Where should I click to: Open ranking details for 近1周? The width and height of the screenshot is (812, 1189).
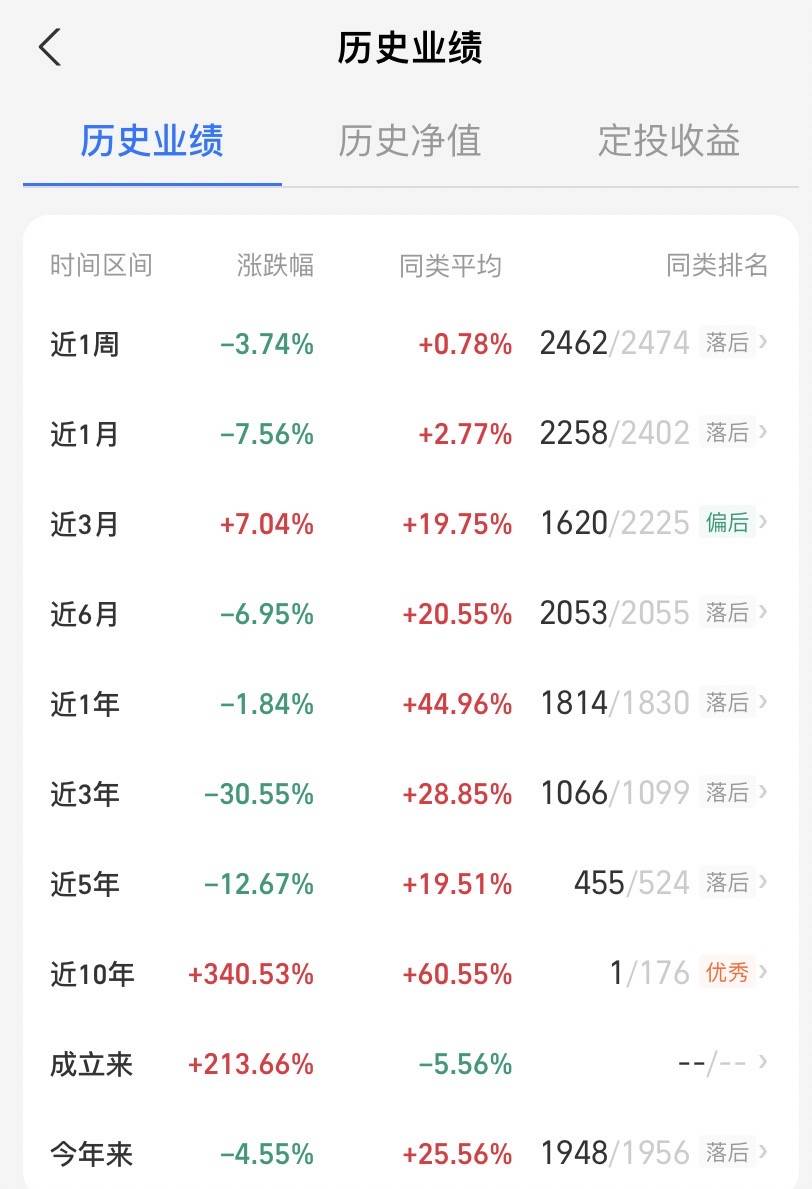pos(736,343)
